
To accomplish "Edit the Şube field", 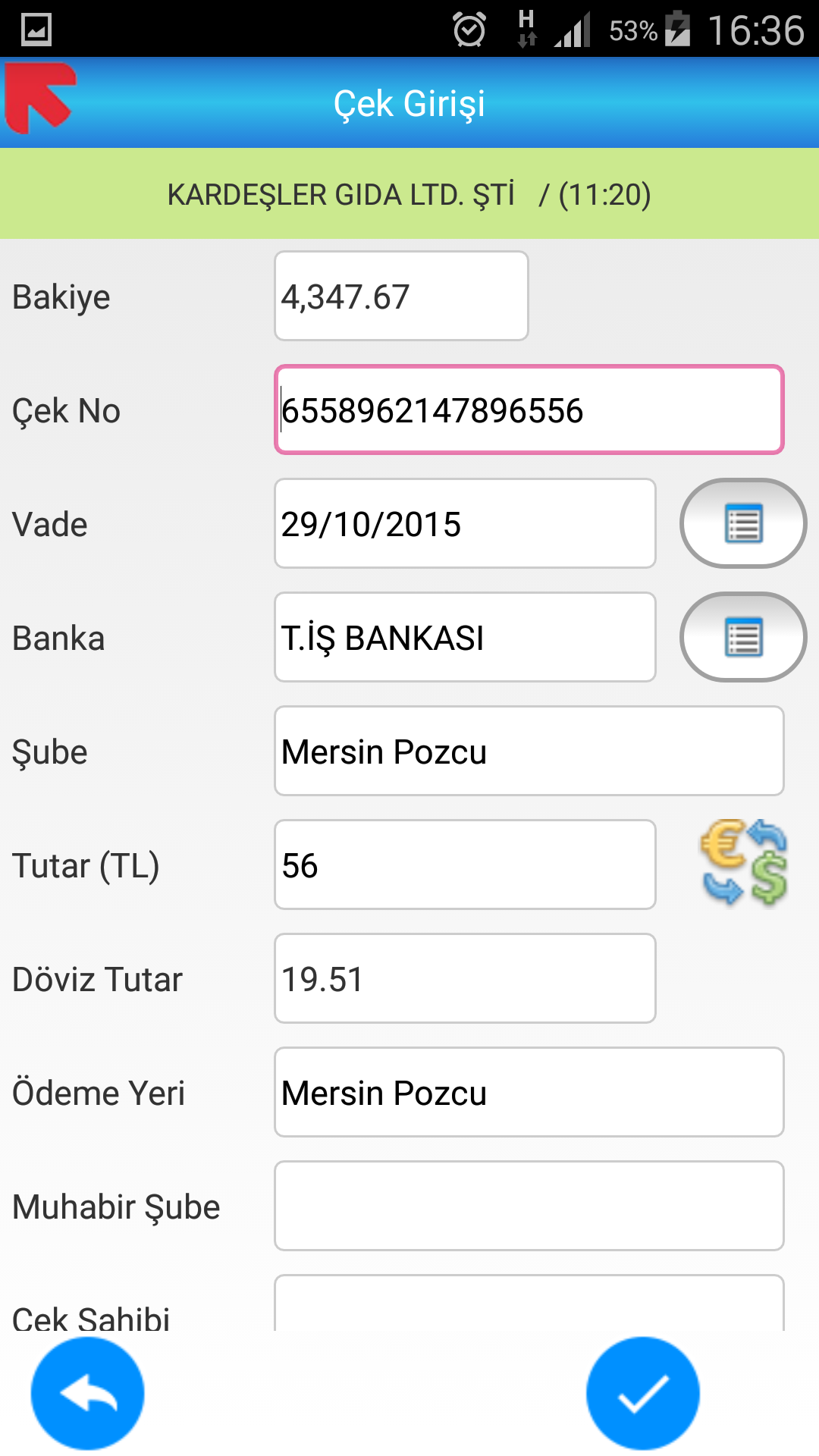I will [x=529, y=751].
